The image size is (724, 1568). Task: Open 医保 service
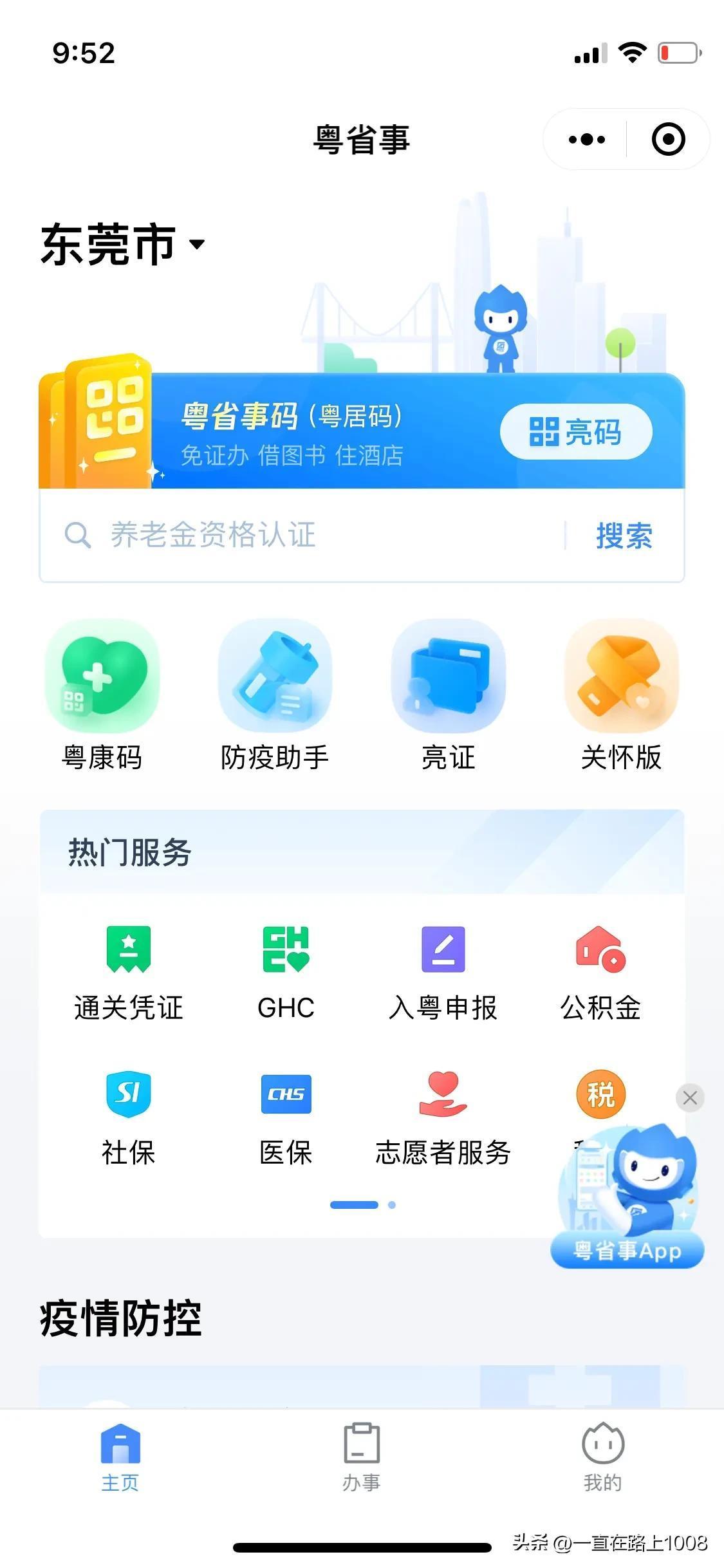[286, 1117]
